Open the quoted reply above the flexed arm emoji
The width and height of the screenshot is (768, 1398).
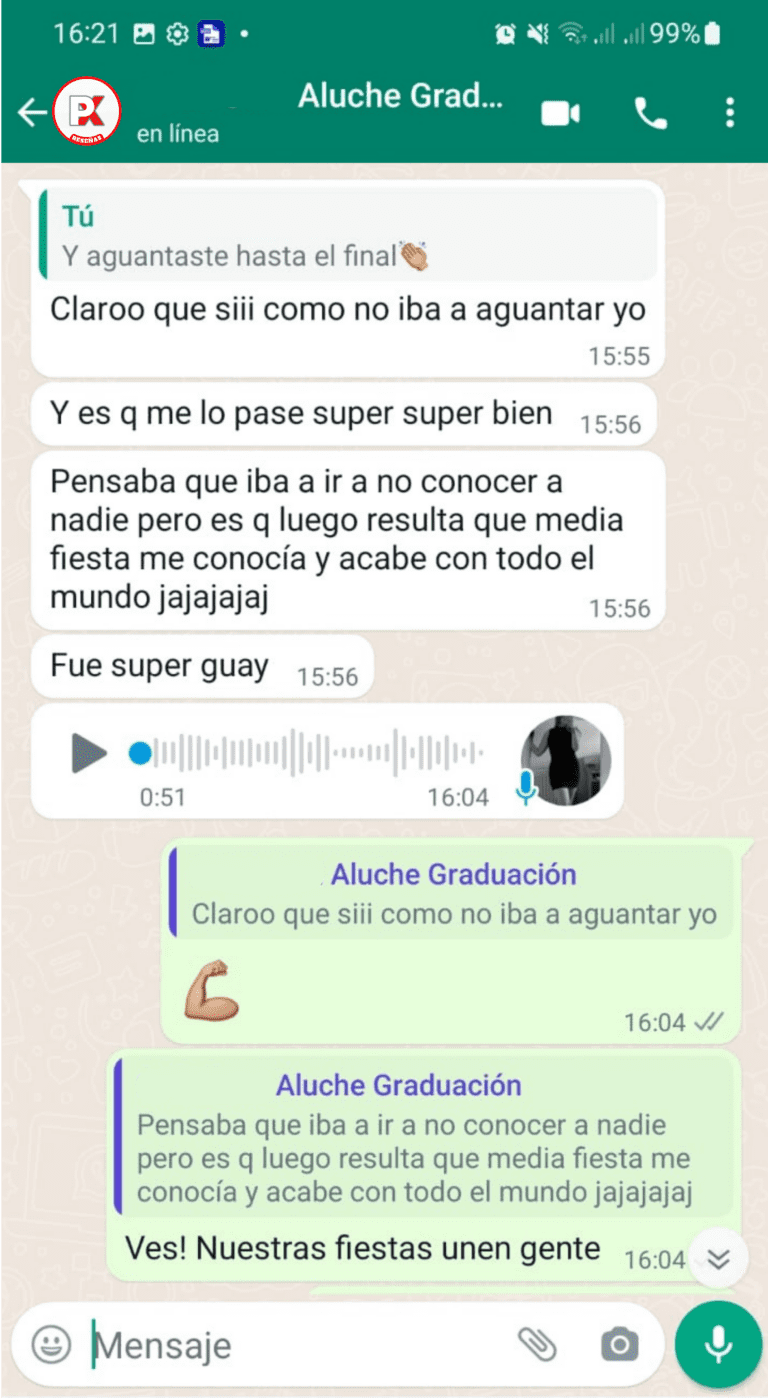pos(453,895)
